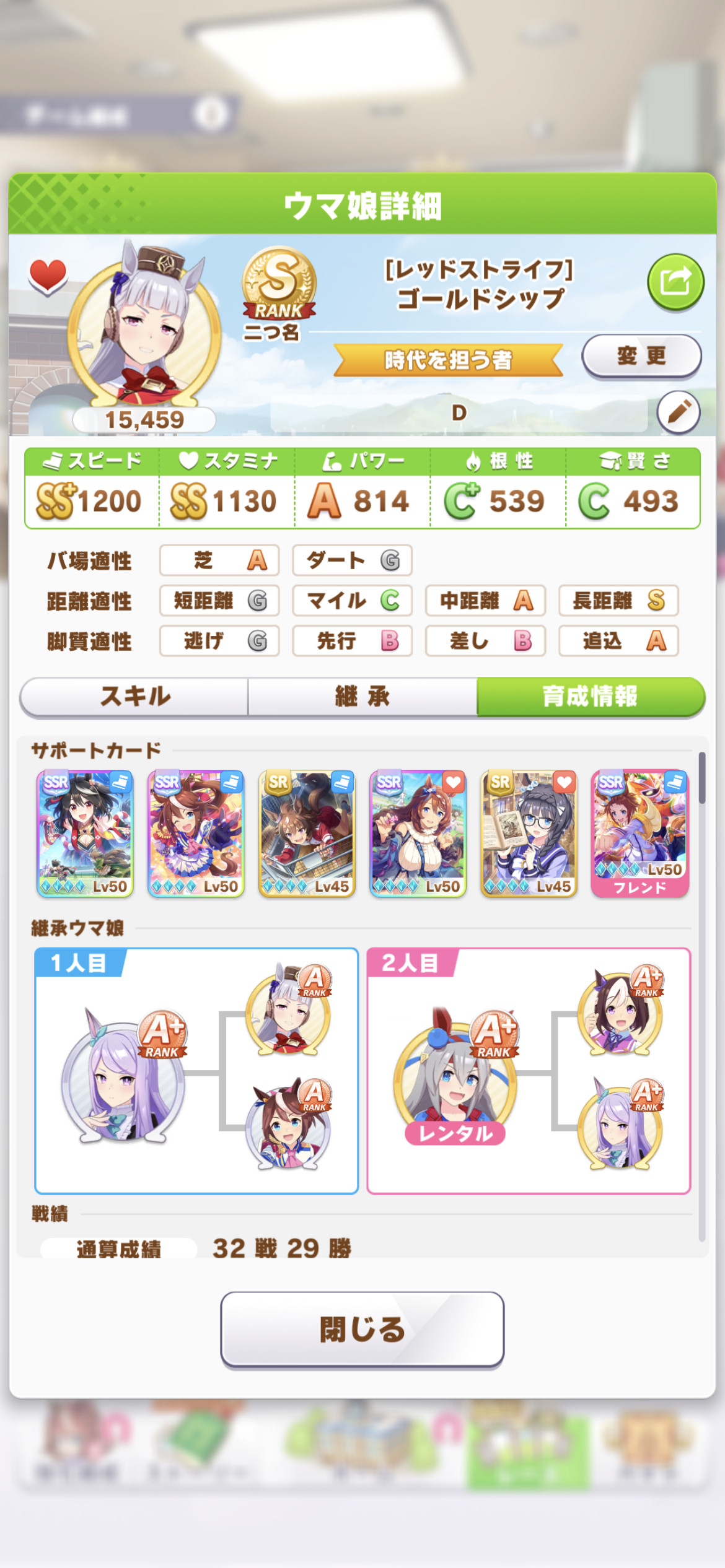
Task: Open the フレンド support card
Action: pyautogui.click(x=639, y=834)
